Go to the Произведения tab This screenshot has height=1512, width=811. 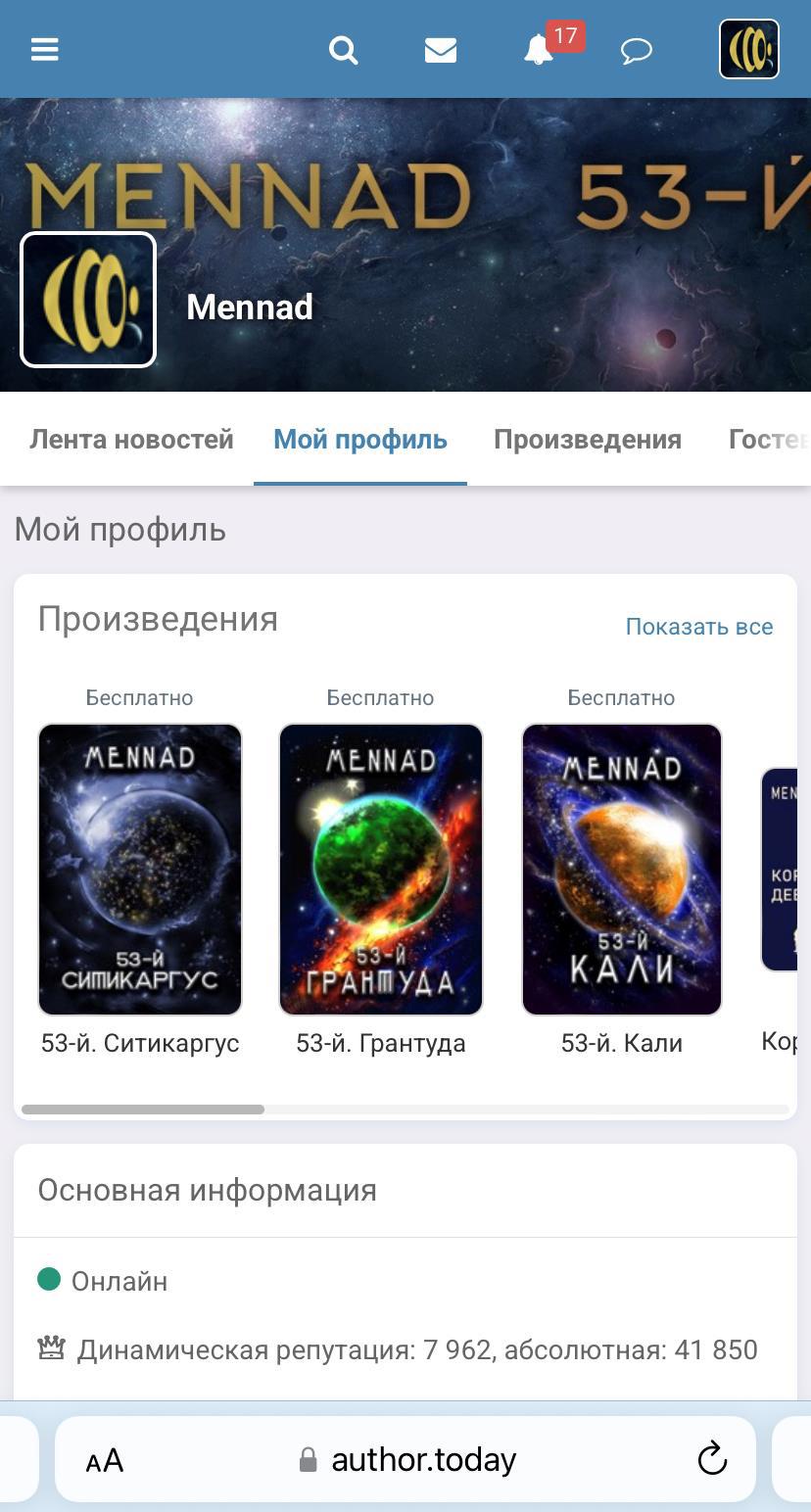click(x=588, y=439)
